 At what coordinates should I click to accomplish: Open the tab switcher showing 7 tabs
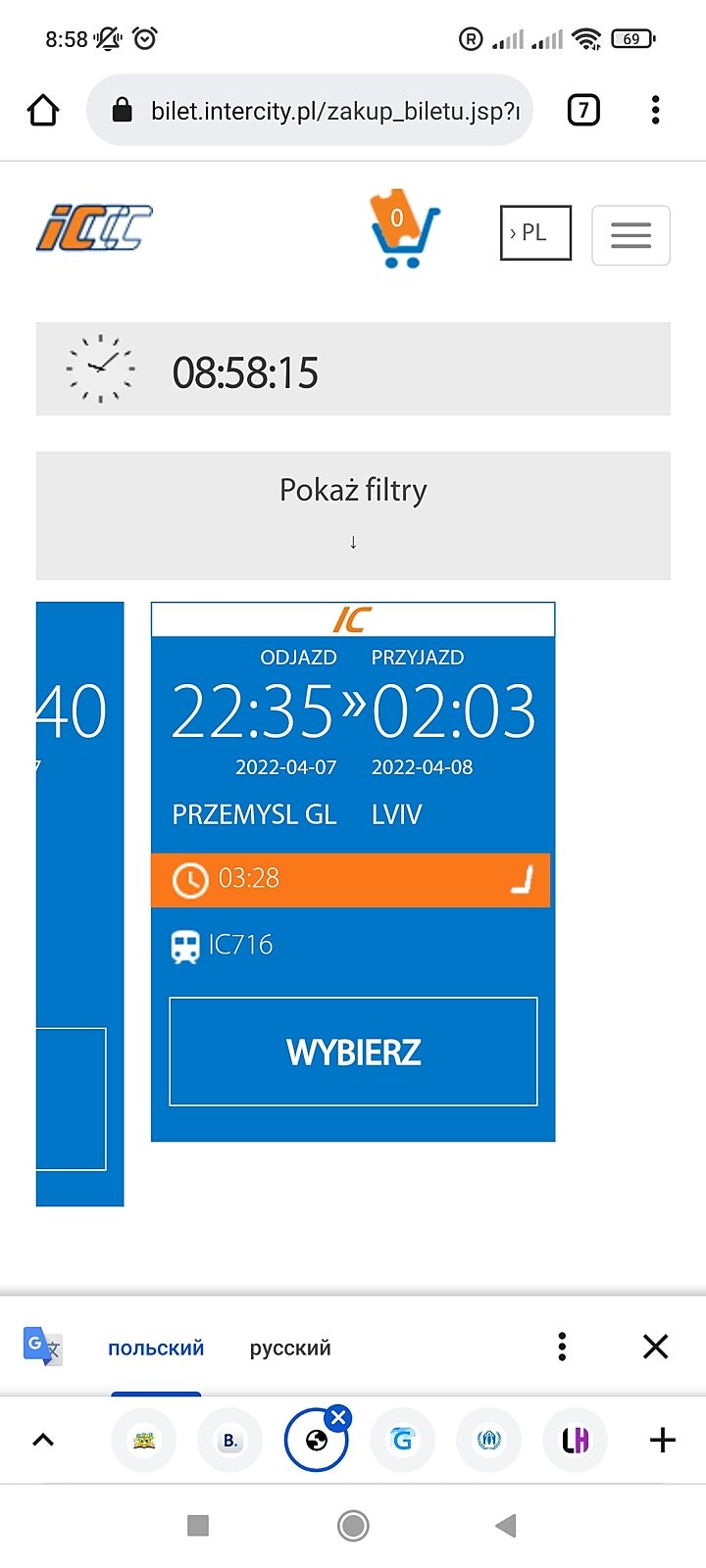[x=583, y=110]
